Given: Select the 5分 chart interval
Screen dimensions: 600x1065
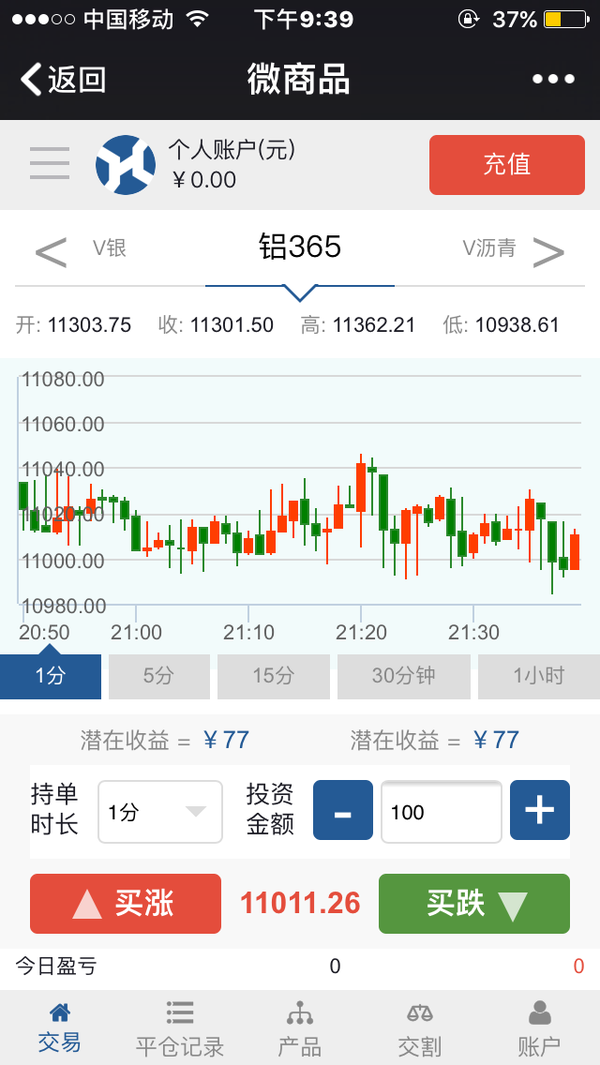Looking at the screenshot, I should pyautogui.click(x=159, y=676).
